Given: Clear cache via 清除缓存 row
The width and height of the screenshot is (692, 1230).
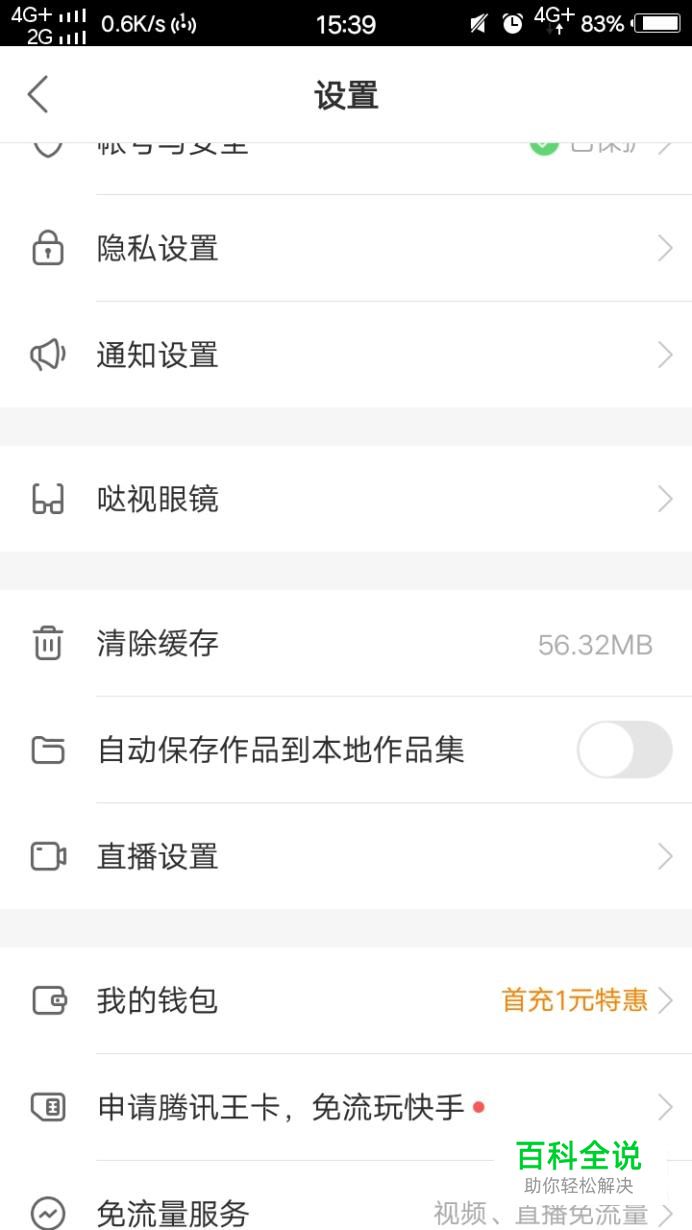Looking at the screenshot, I should pos(346,643).
